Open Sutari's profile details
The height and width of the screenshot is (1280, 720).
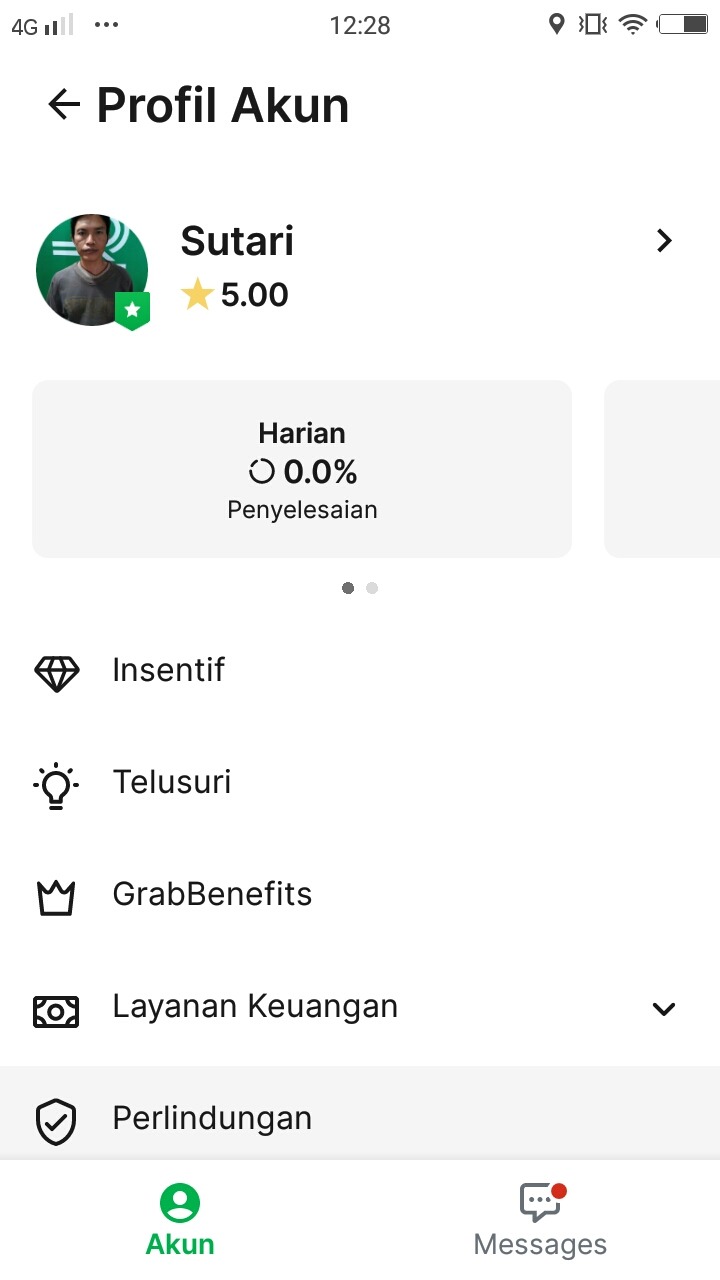click(x=663, y=241)
